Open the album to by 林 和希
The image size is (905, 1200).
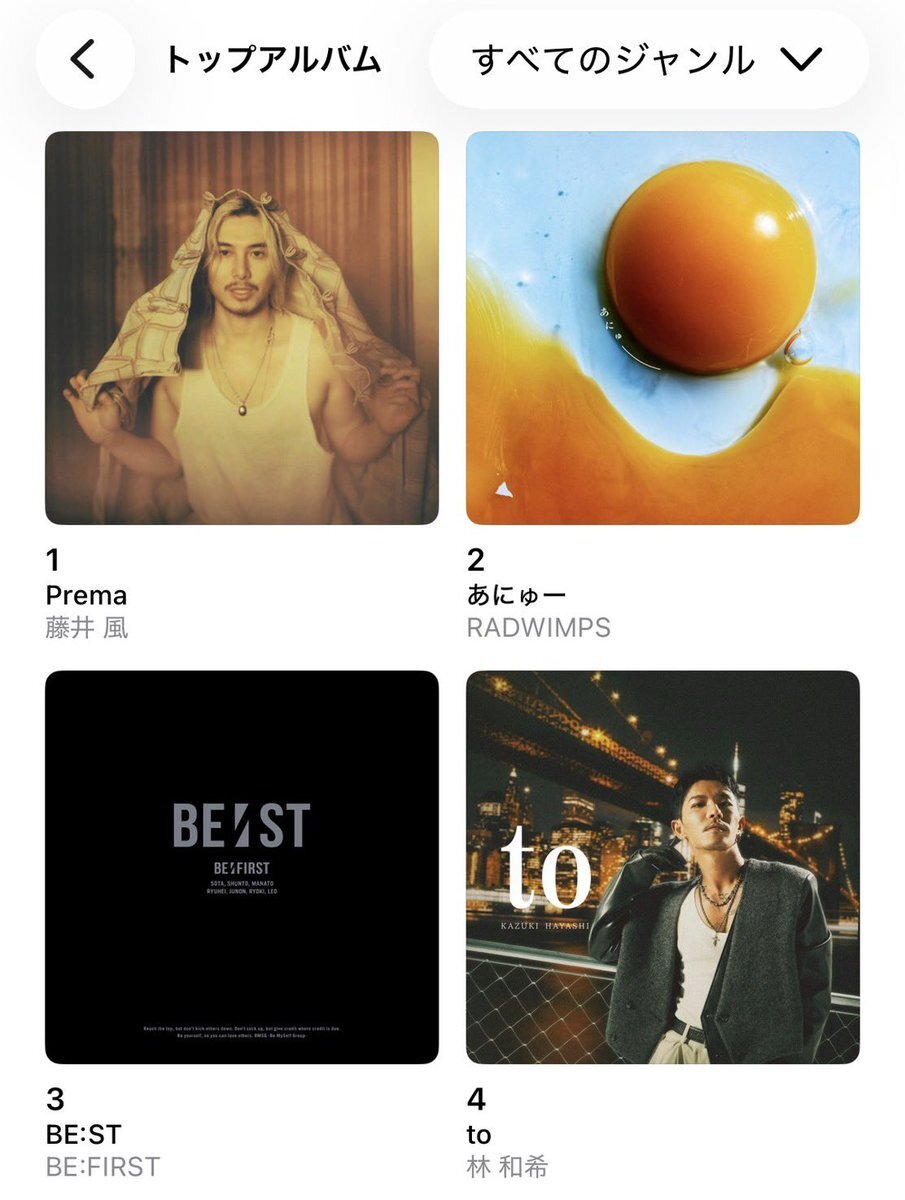point(662,867)
